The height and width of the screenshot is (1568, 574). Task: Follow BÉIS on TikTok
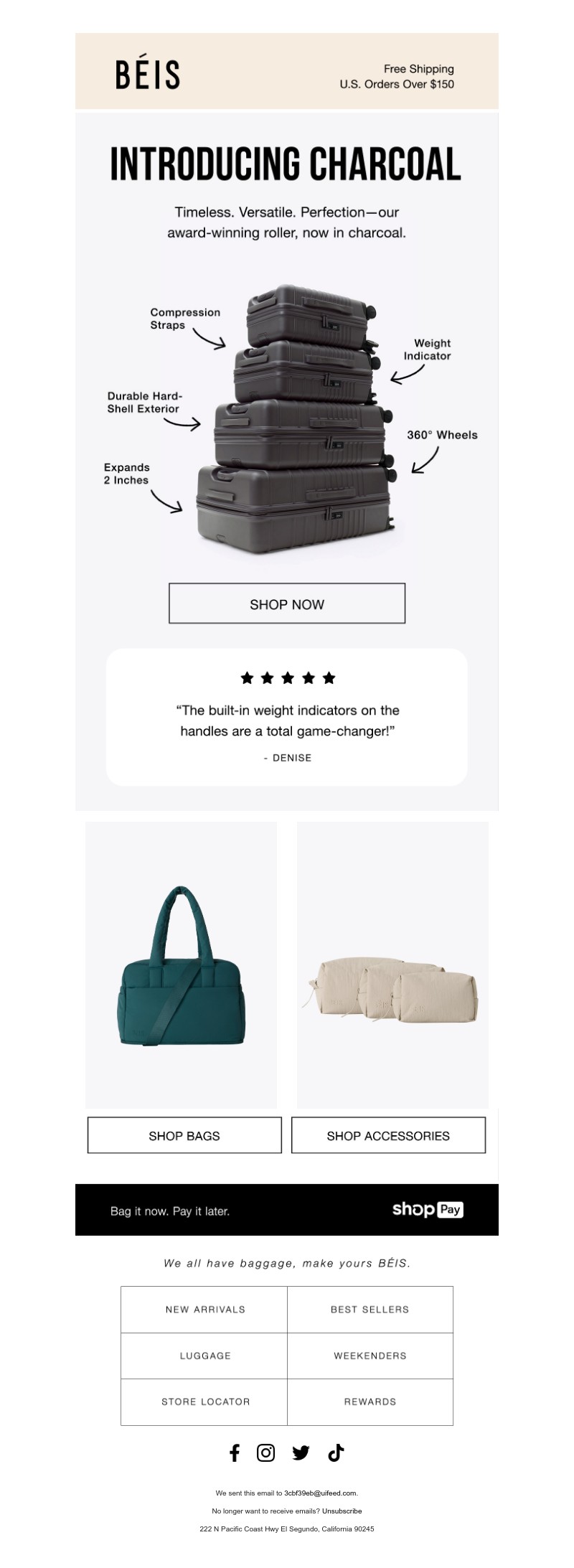336,1453
